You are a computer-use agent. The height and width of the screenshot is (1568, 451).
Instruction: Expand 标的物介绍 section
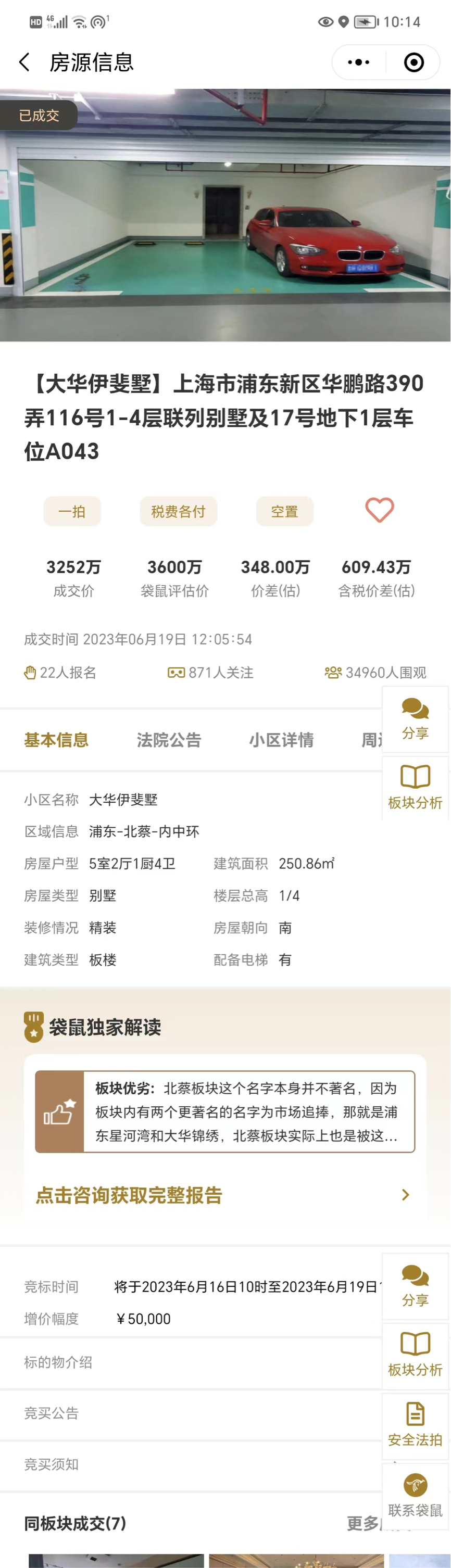click(183, 1362)
